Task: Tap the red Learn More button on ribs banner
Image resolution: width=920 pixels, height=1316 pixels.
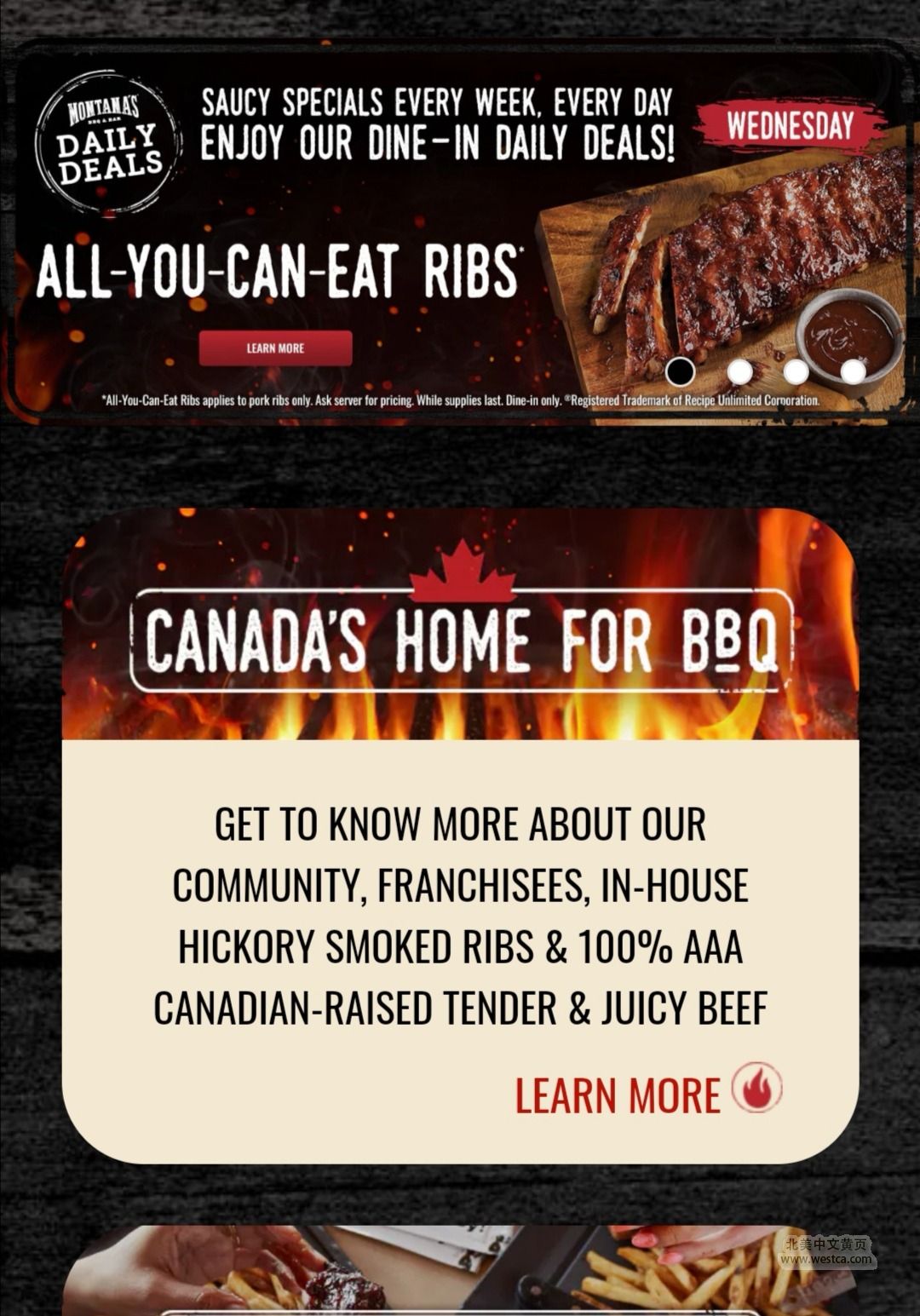Action: click(x=275, y=348)
